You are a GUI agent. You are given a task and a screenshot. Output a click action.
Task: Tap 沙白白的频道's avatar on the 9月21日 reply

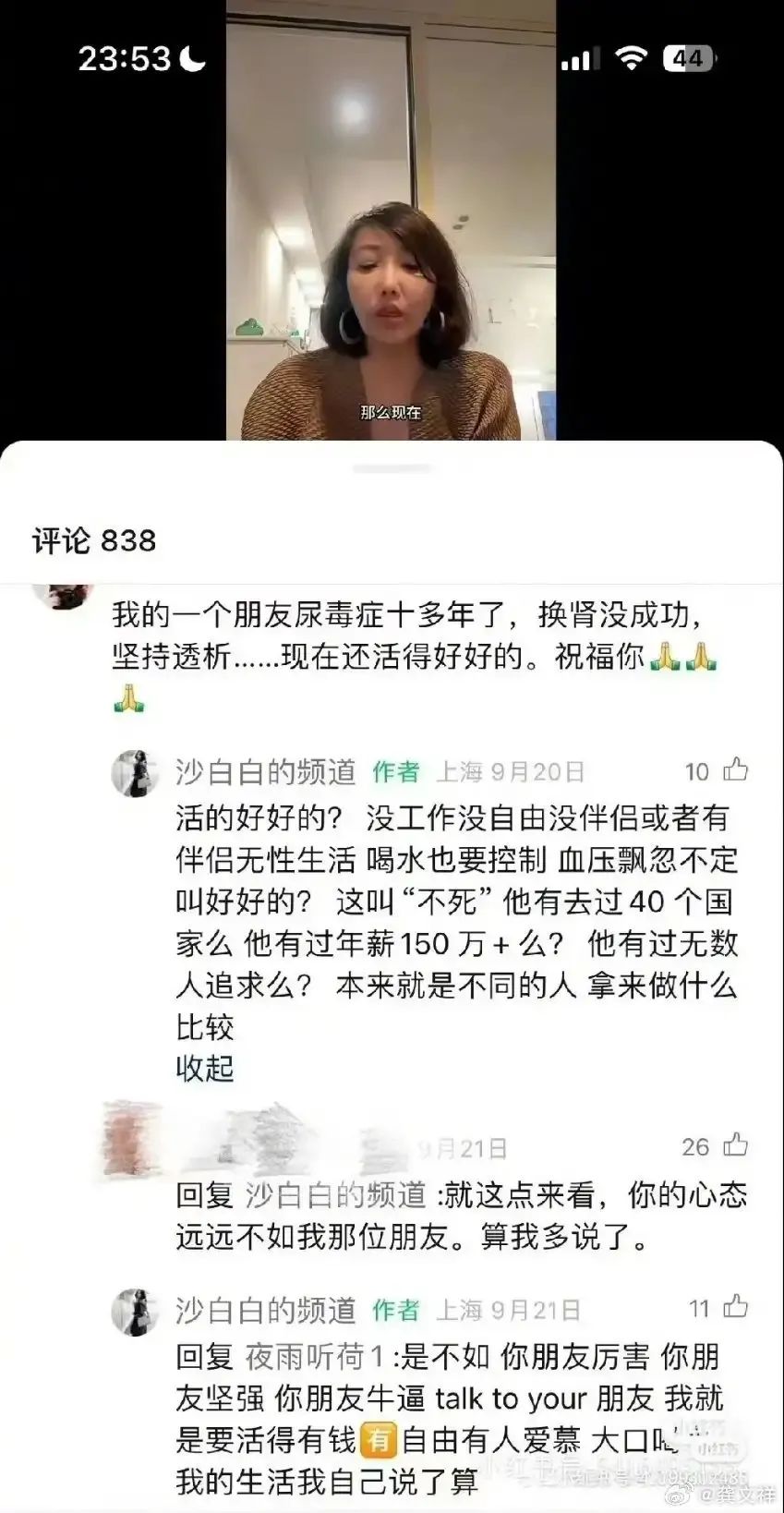tap(137, 1305)
